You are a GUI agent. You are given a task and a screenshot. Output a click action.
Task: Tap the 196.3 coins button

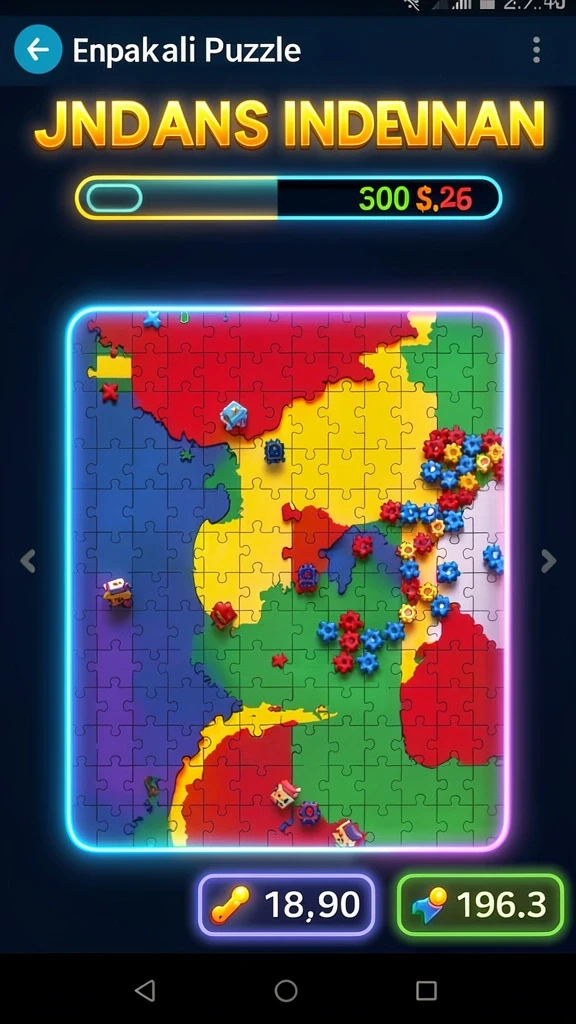coord(480,905)
